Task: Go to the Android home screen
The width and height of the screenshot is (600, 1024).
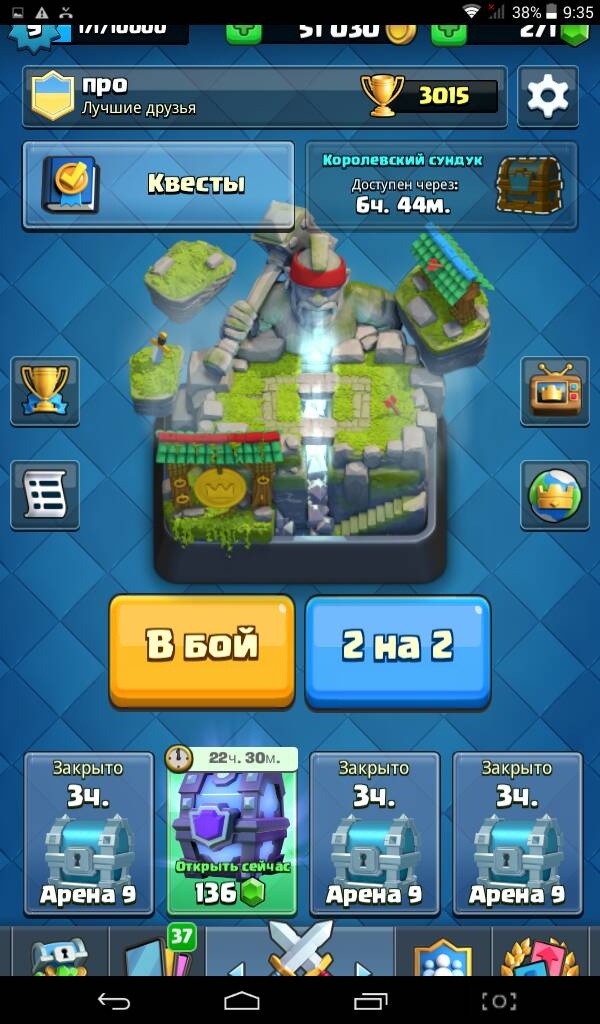Action: tap(242, 1000)
